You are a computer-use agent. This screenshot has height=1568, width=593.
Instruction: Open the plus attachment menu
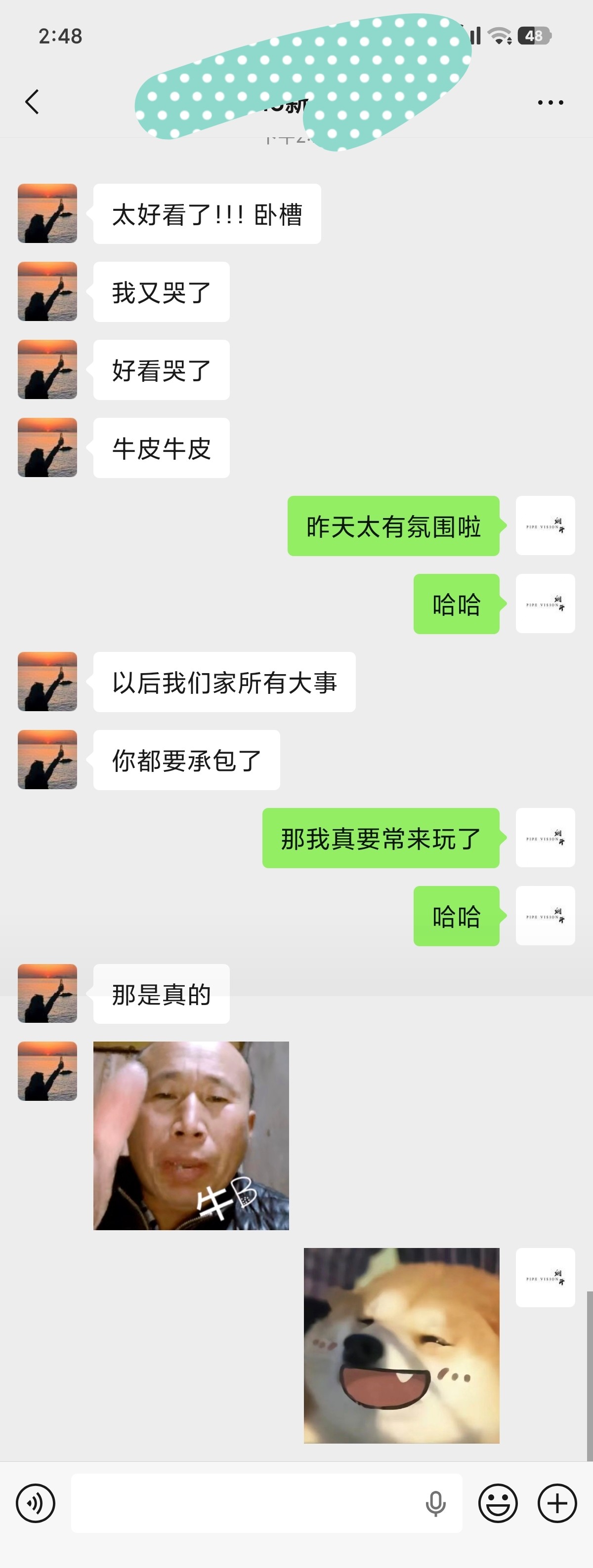pos(557,1503)
